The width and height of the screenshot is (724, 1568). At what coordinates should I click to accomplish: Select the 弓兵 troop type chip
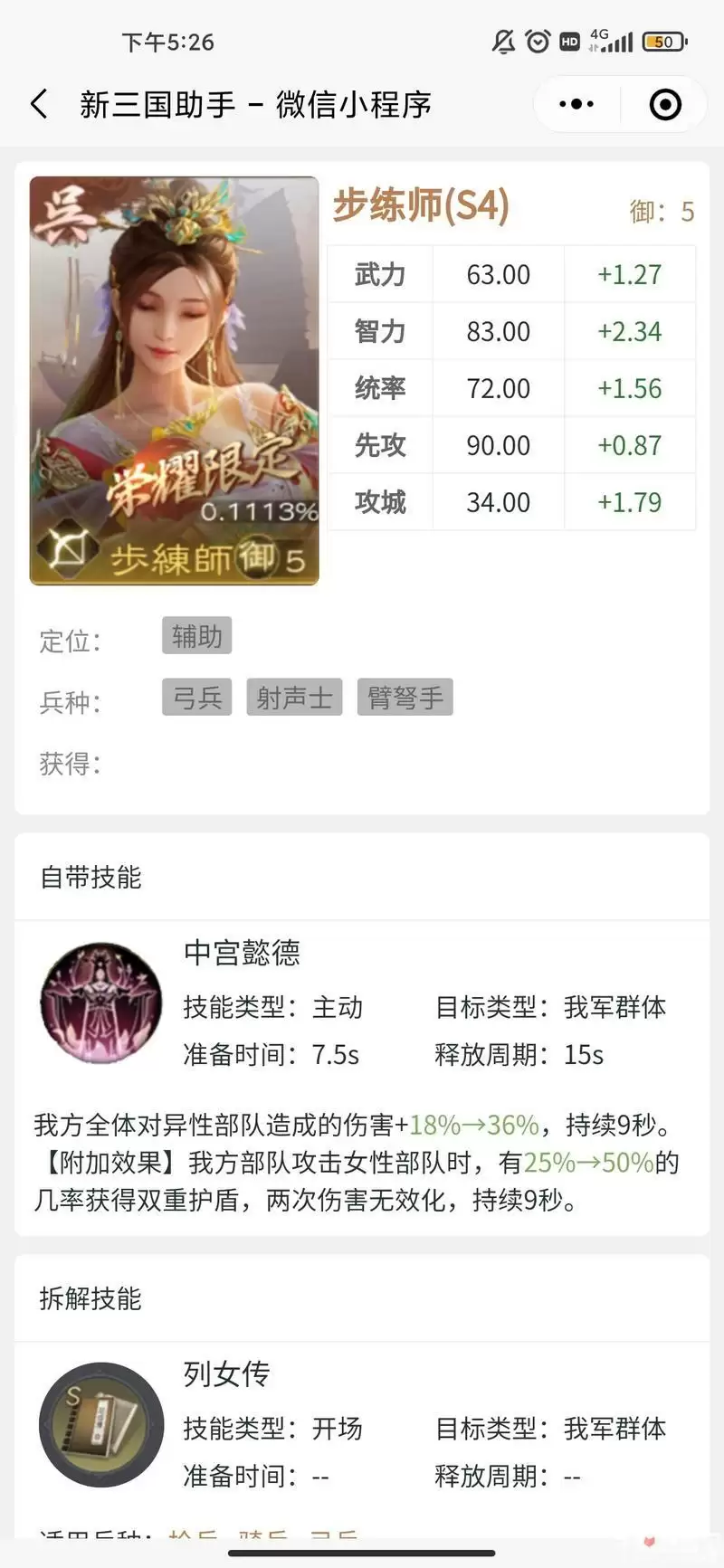coord(197,698)
